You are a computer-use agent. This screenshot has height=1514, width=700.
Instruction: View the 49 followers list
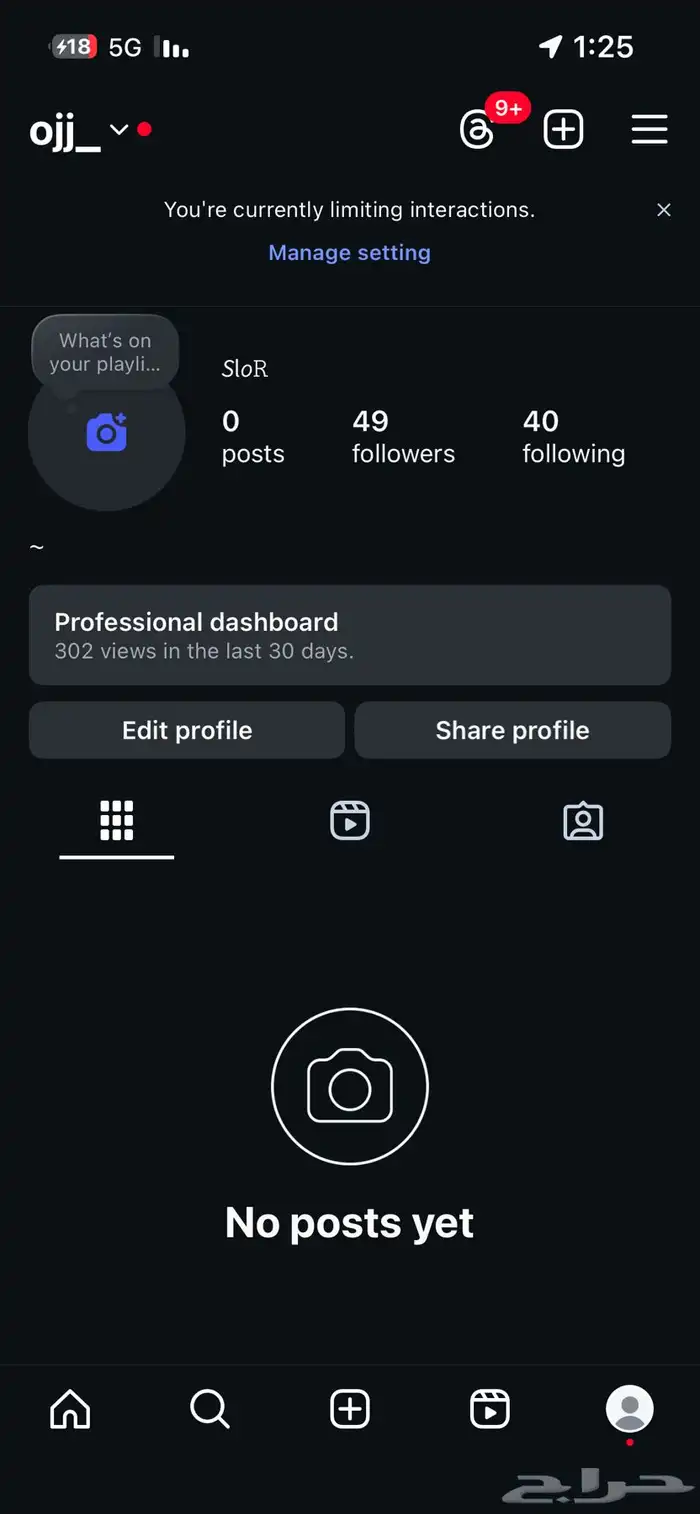403,437
